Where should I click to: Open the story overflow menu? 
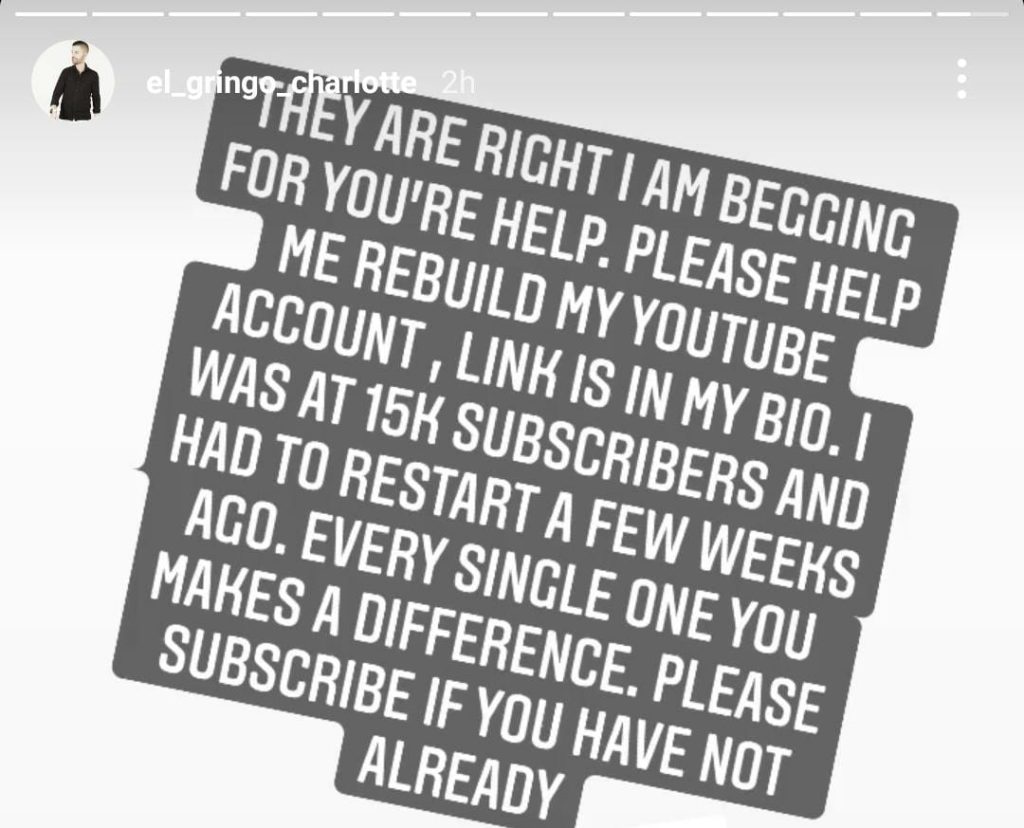[961, 79]
